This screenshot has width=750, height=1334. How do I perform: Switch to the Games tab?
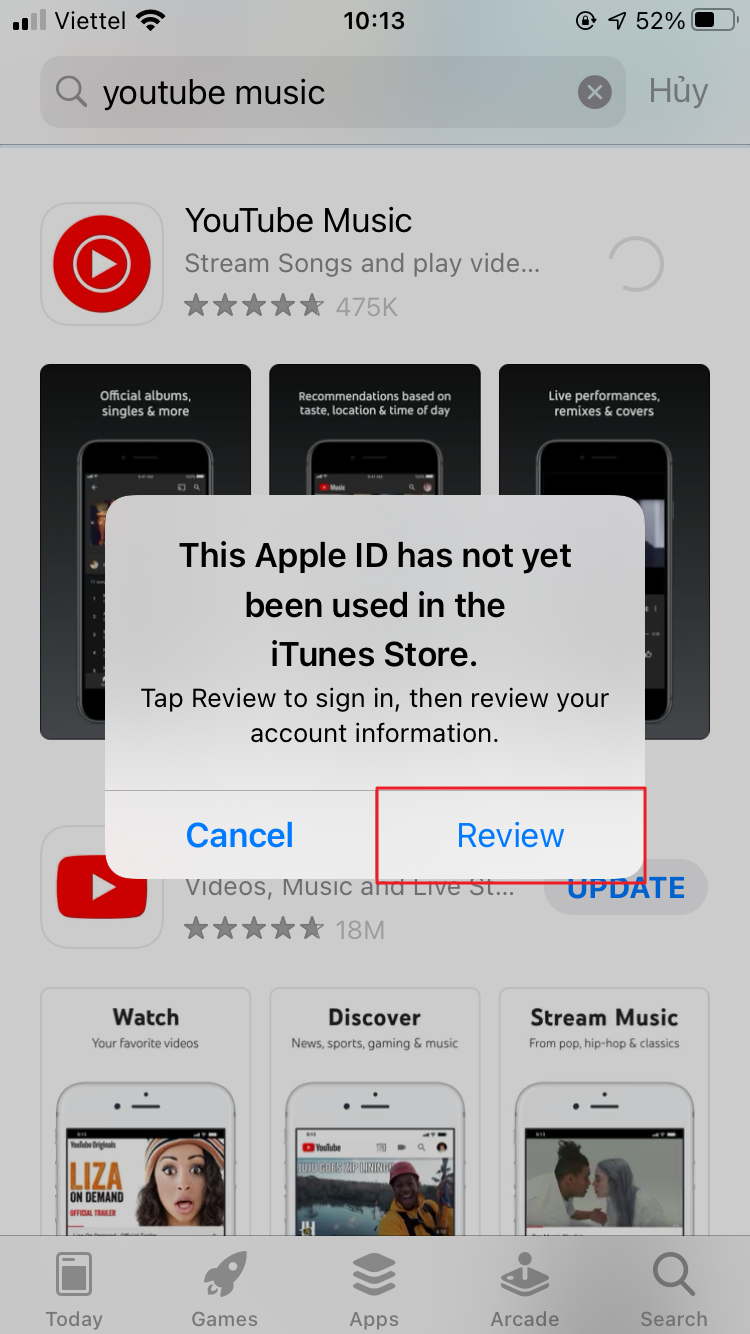[224, 1290]
